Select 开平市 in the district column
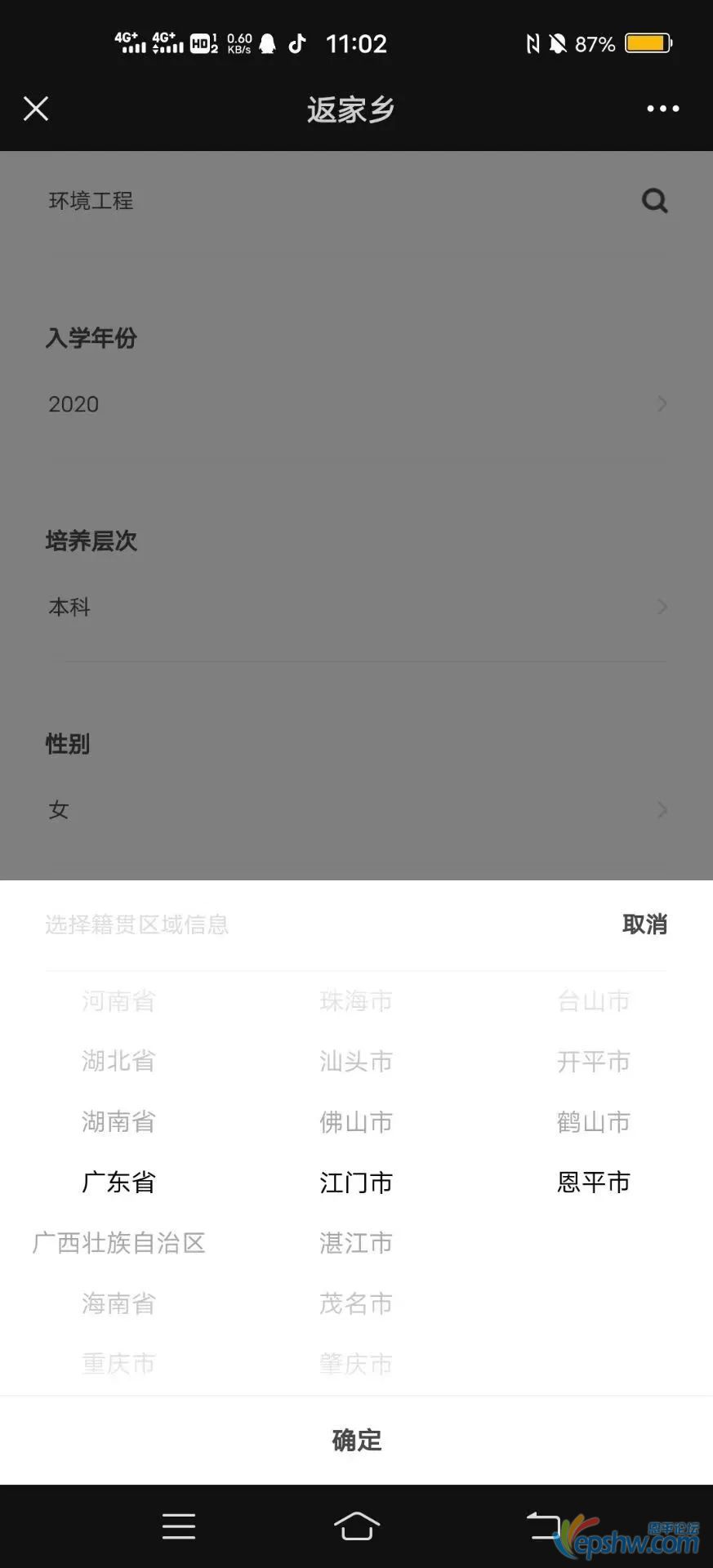Image resolution: width=713 pixels, height=1568 pixels. [x=594, y=1062]
